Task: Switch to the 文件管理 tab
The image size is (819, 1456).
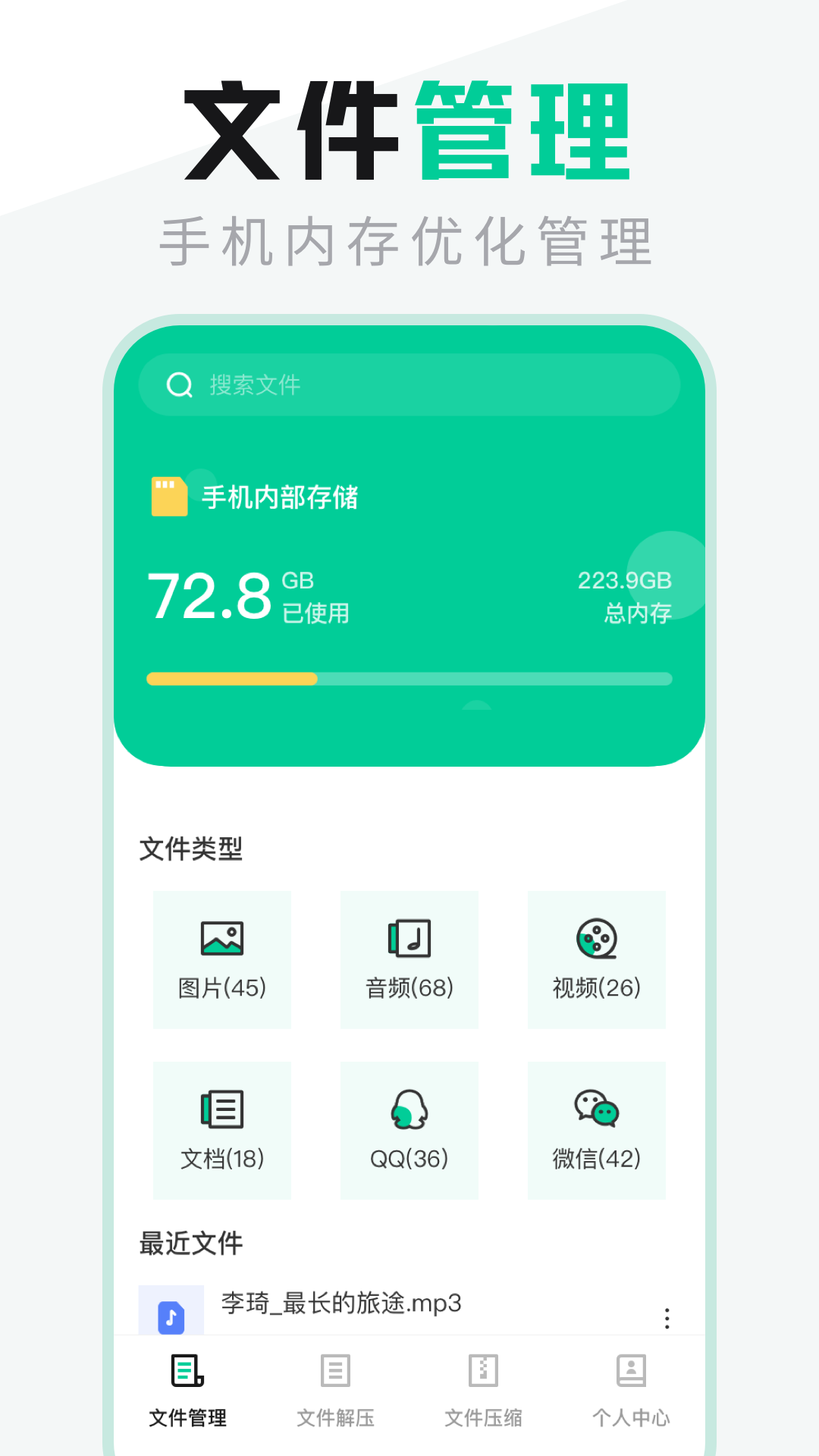Action: click(x=186, y=1392)
